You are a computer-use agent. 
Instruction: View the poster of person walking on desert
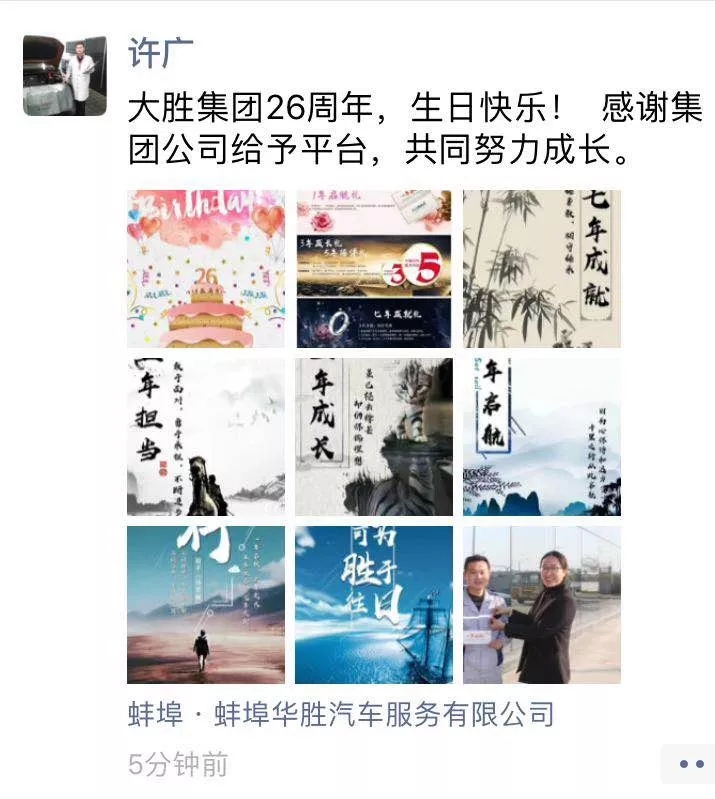[206, 605]
